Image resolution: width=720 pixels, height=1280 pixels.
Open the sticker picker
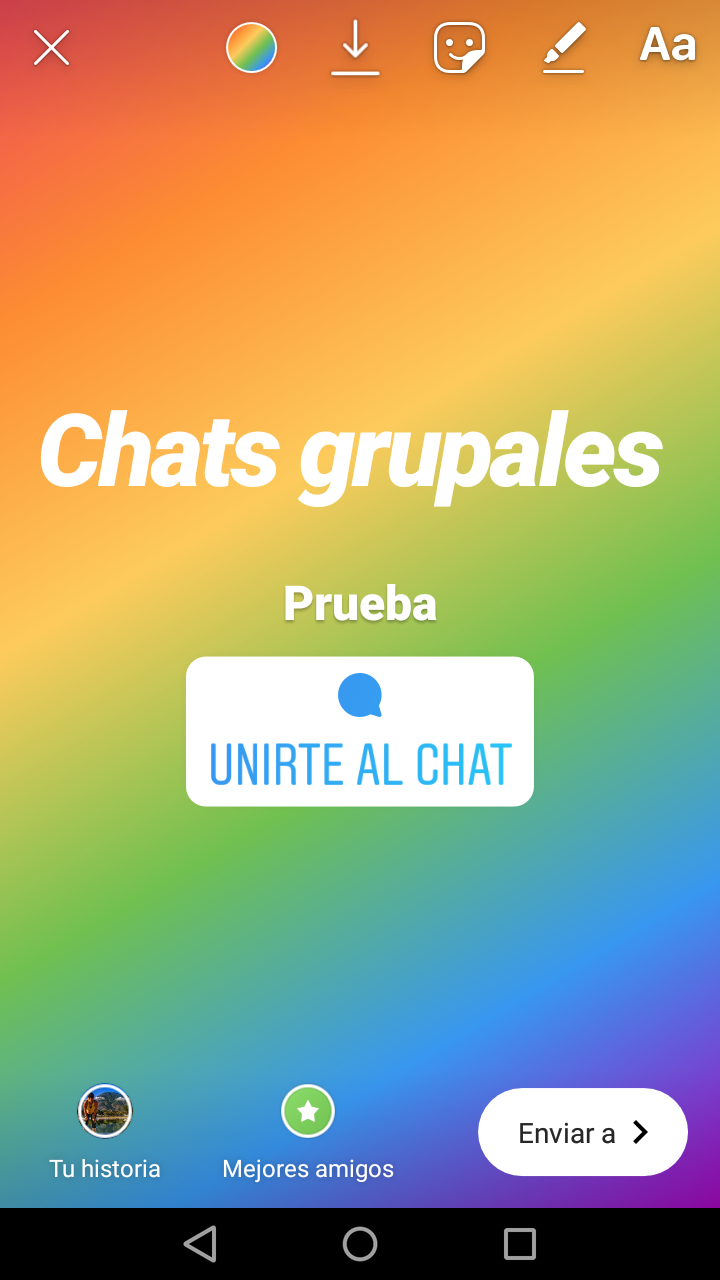(459, 47)
